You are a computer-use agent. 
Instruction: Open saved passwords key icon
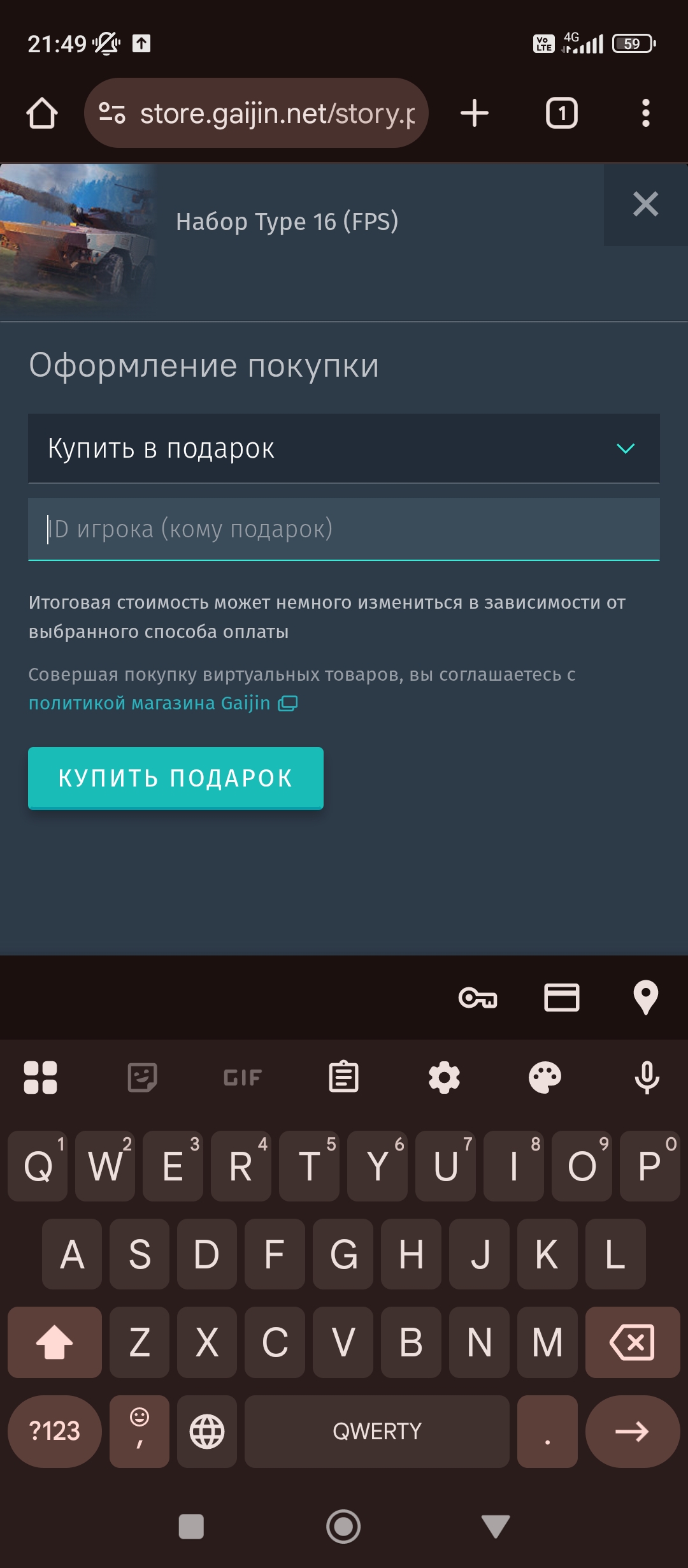[x=478, y=998]
